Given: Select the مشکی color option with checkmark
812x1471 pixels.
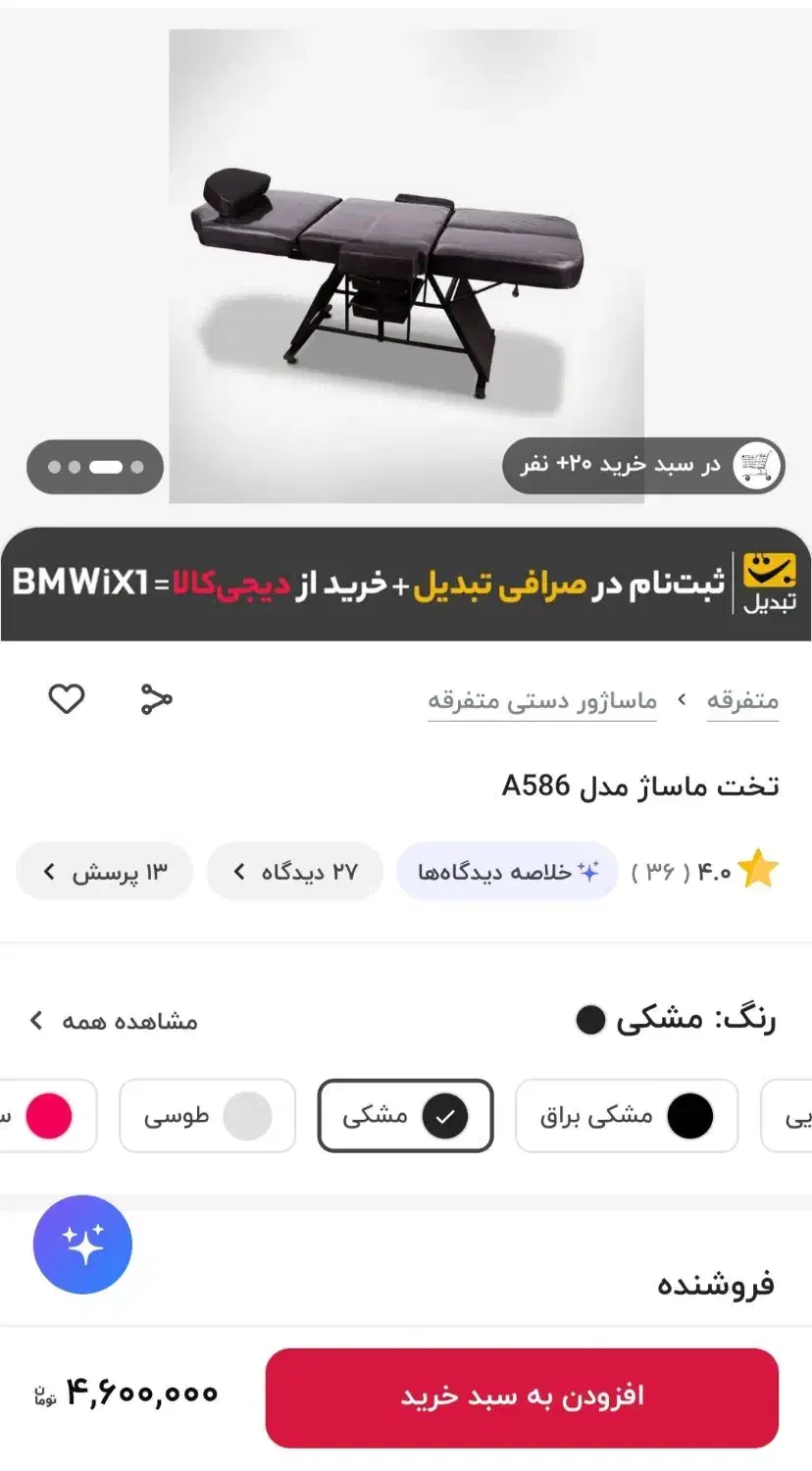Looking at the screenshot, I should tap(405, 1115).
